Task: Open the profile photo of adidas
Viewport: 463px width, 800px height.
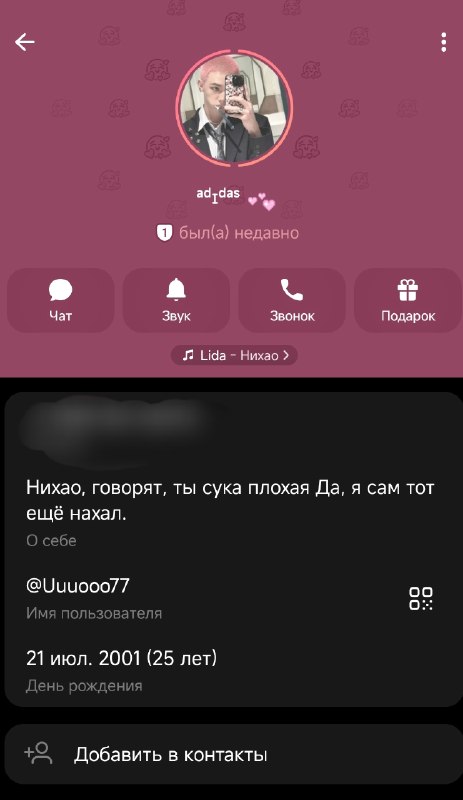Action: [x=234, y=107]
